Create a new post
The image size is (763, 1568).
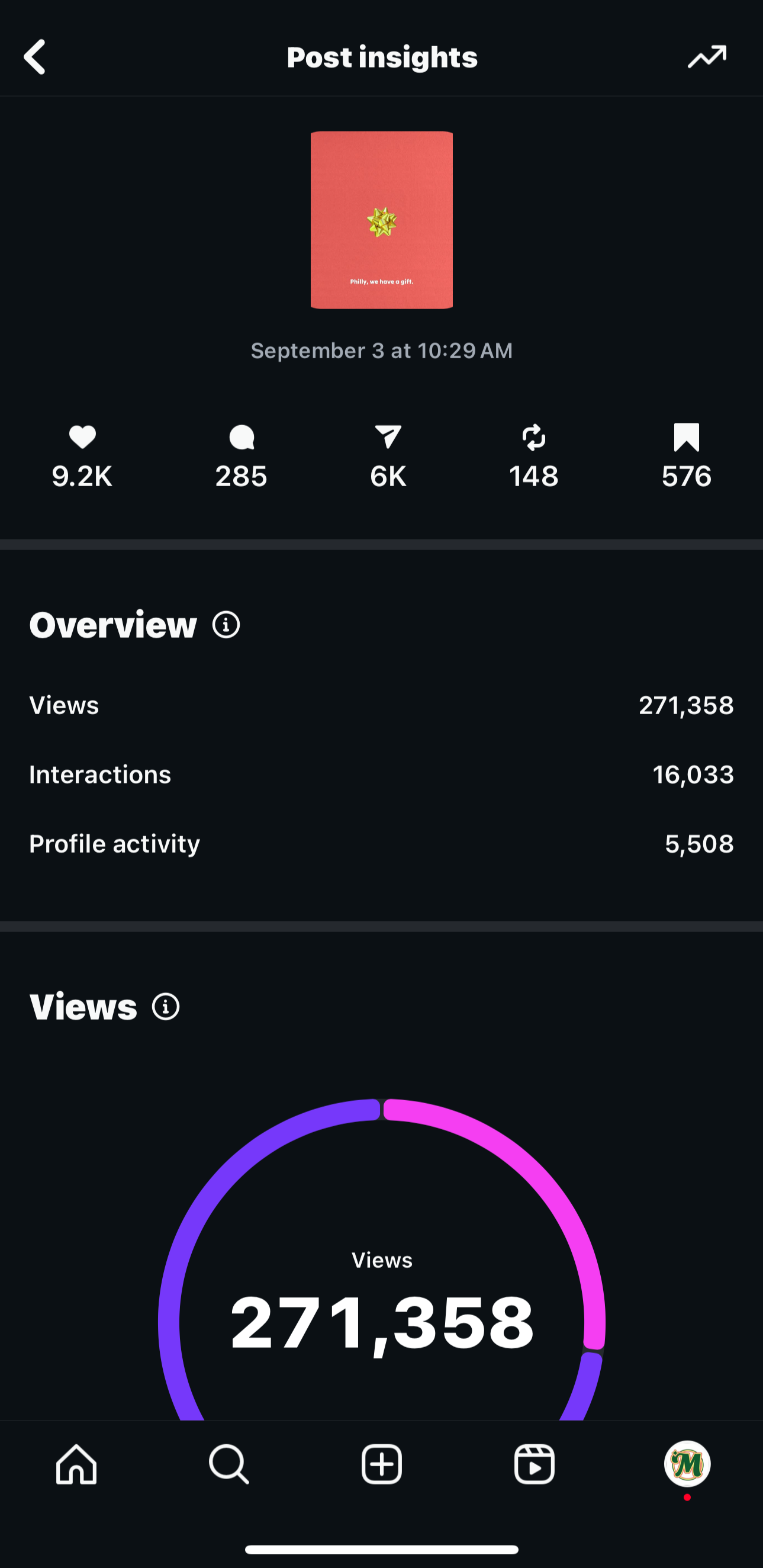[x=381, y=1464]
